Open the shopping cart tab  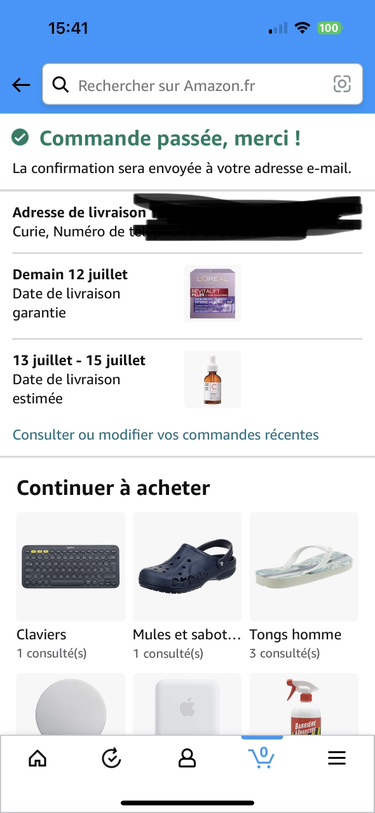tap(262, 758)
